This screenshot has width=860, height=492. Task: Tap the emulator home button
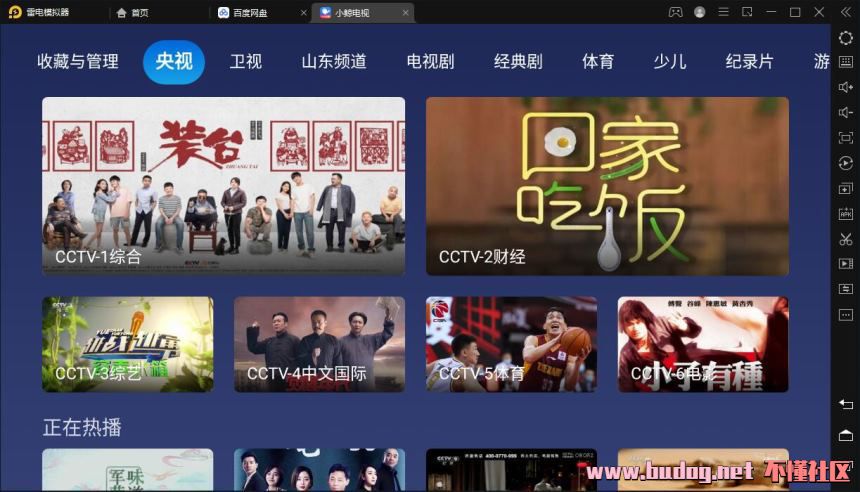point(846,436)
